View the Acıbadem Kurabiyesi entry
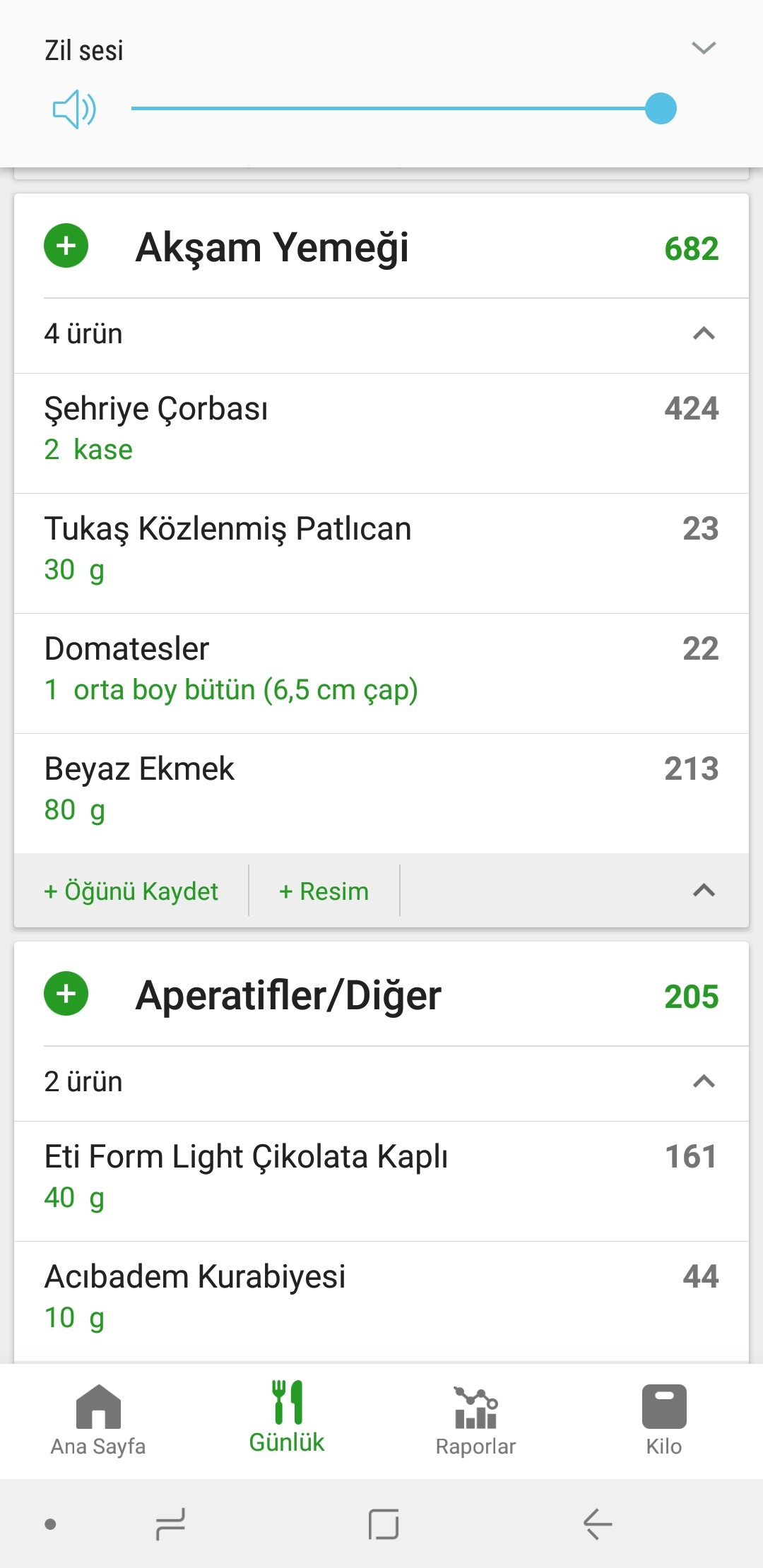 click(381, 1297)
